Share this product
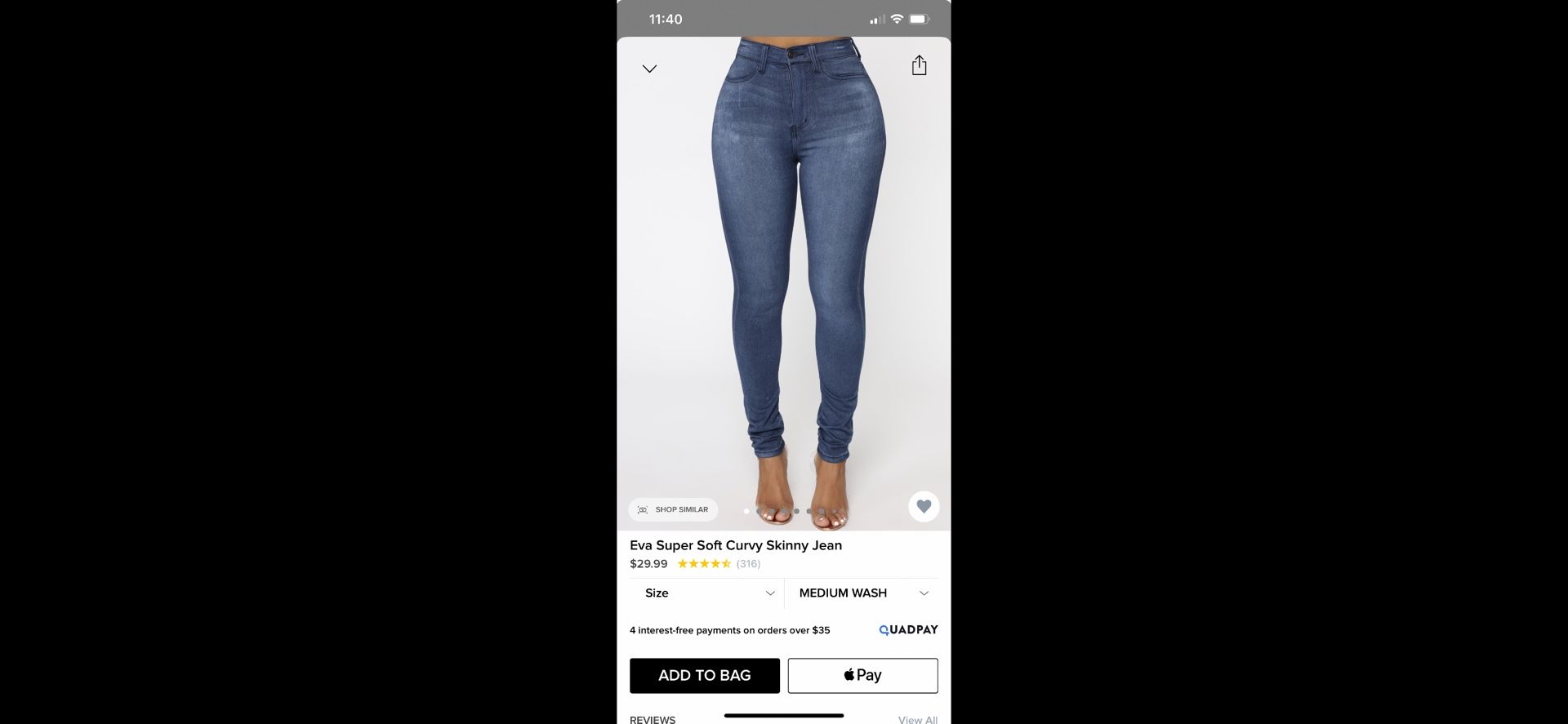Screen dimensions: 1568x724 (919, 65)
